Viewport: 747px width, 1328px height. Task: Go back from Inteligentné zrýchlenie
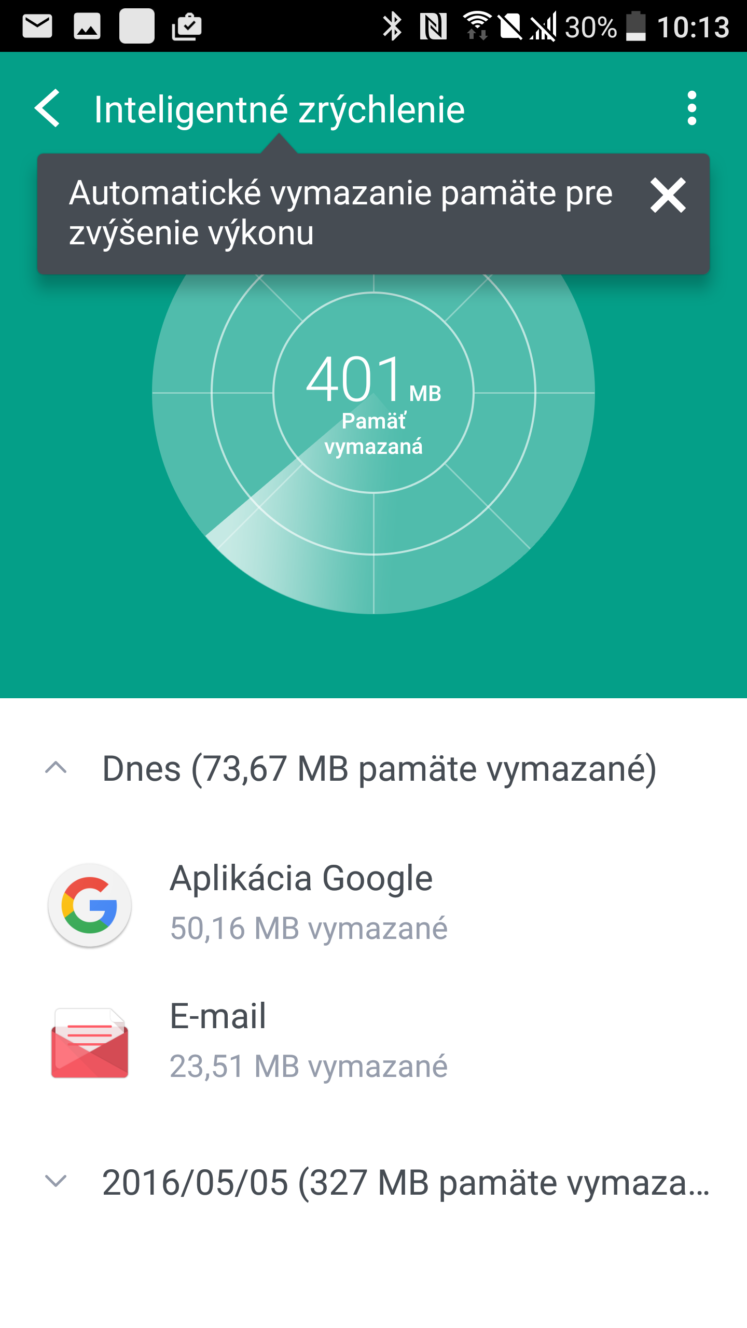click(47, 108)
